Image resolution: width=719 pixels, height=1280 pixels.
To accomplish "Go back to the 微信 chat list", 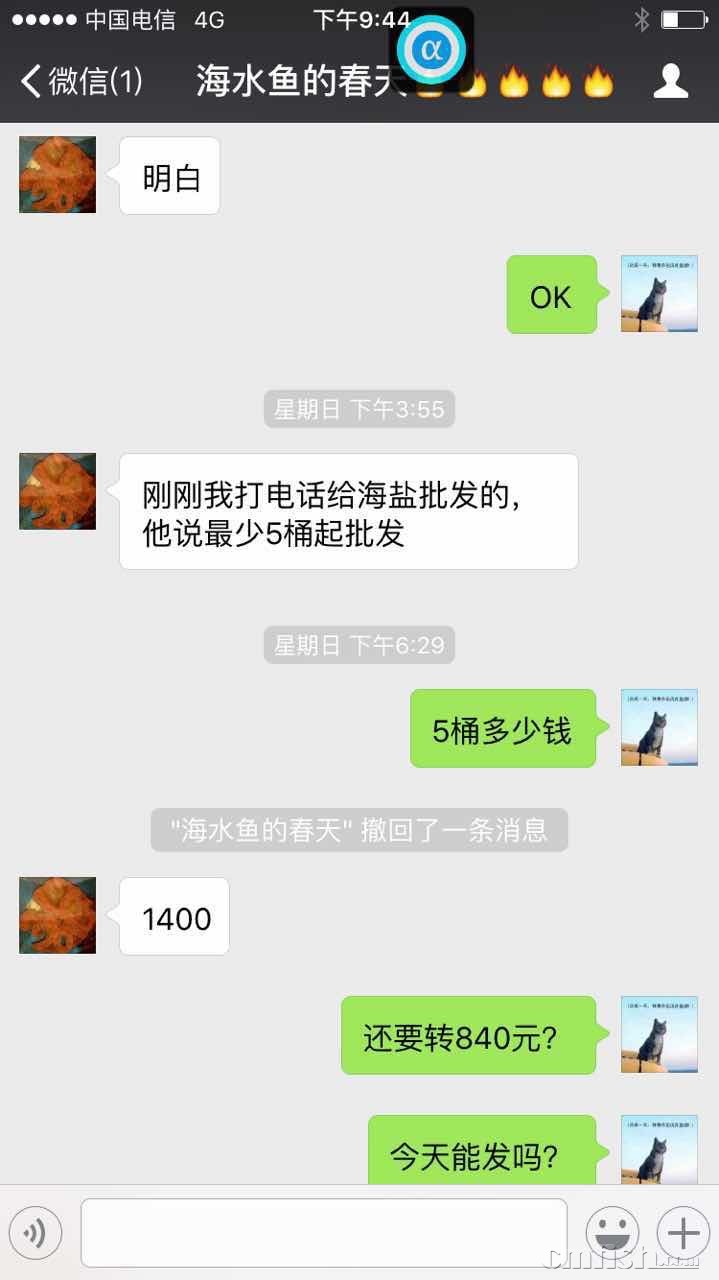I will coord(80,81).
